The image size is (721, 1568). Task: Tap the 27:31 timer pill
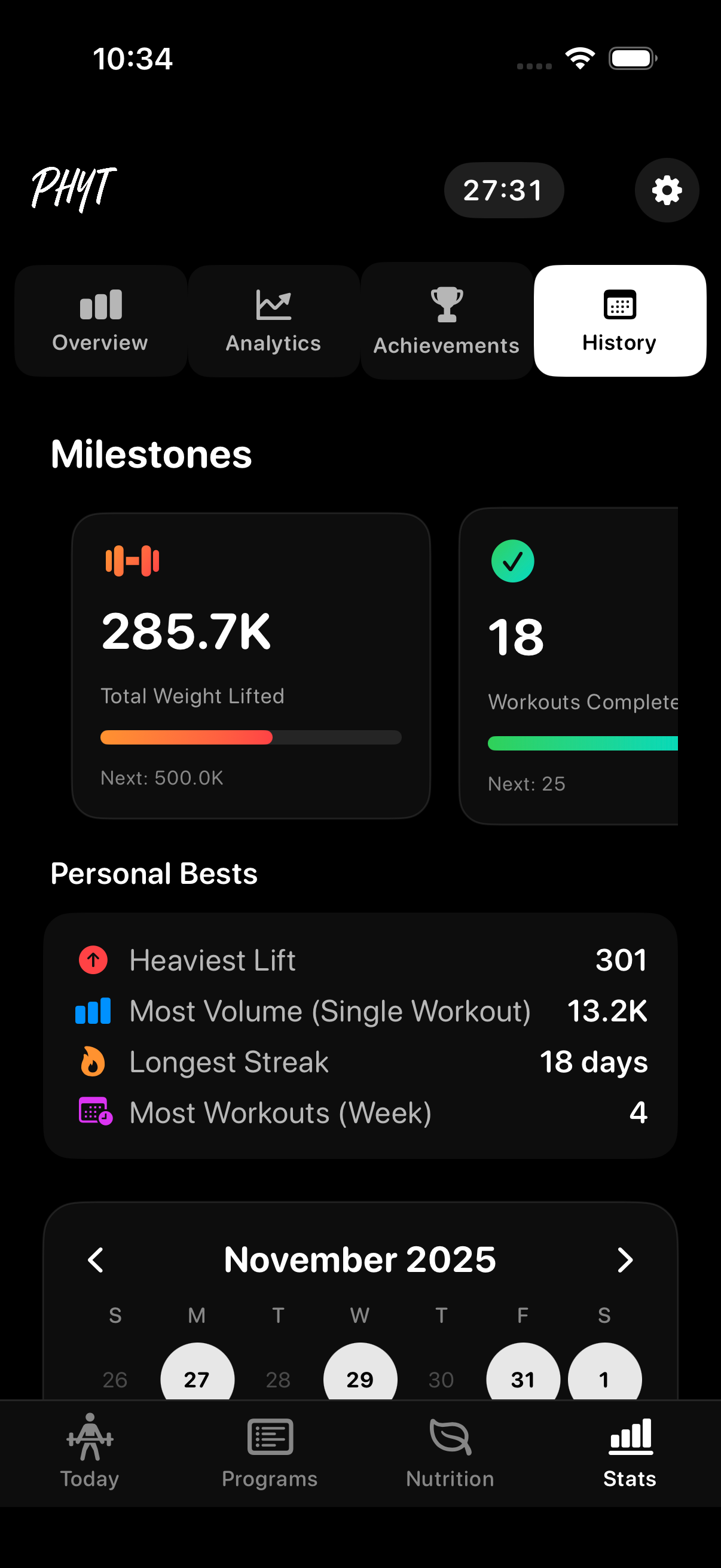point(504,190)
